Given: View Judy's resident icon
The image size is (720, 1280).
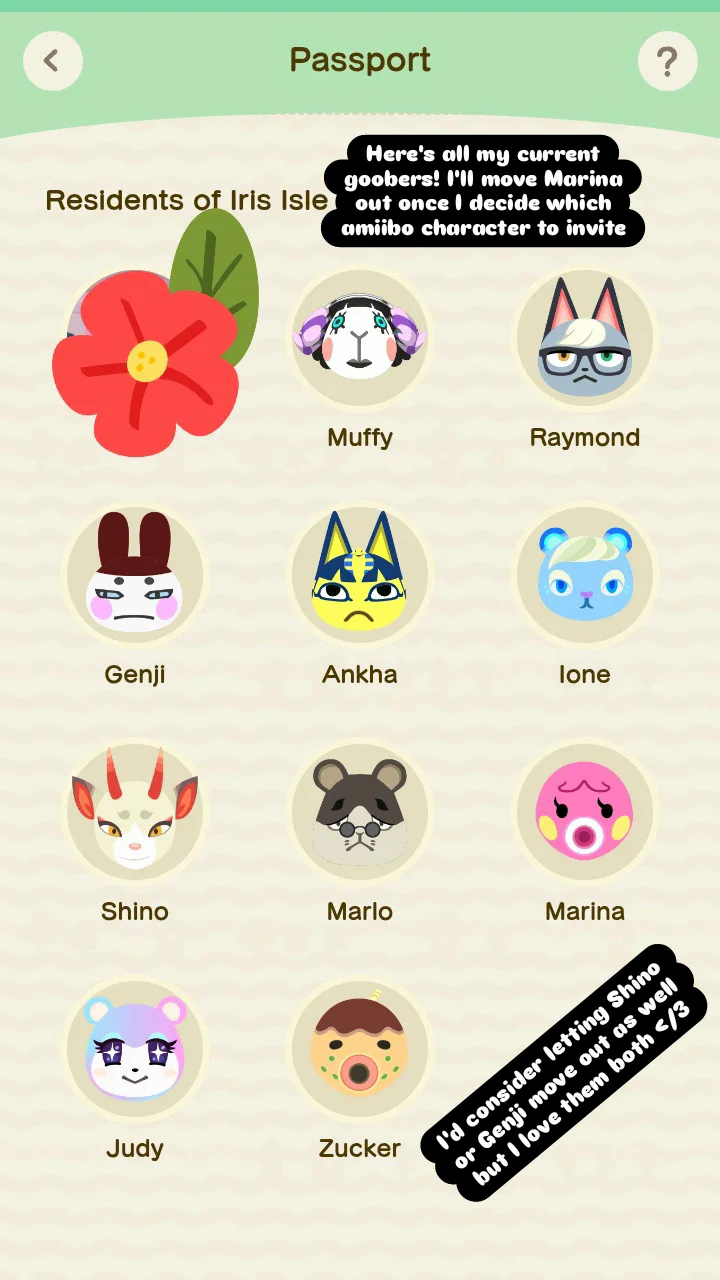Looking at the screenshot, I should [x=135, y=1049].
